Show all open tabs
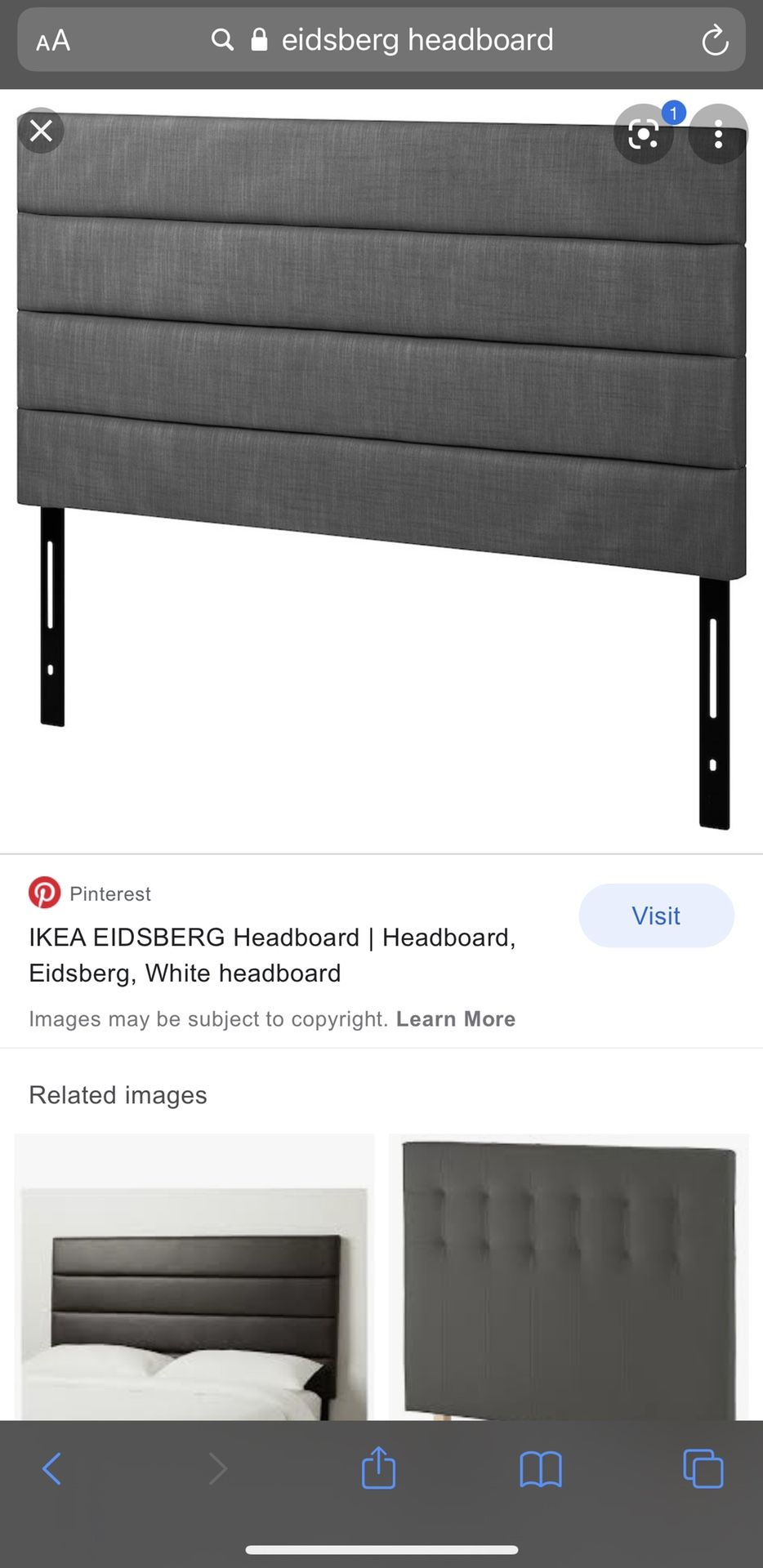This screenshot has height=1568, width=763. (703, 1469)
